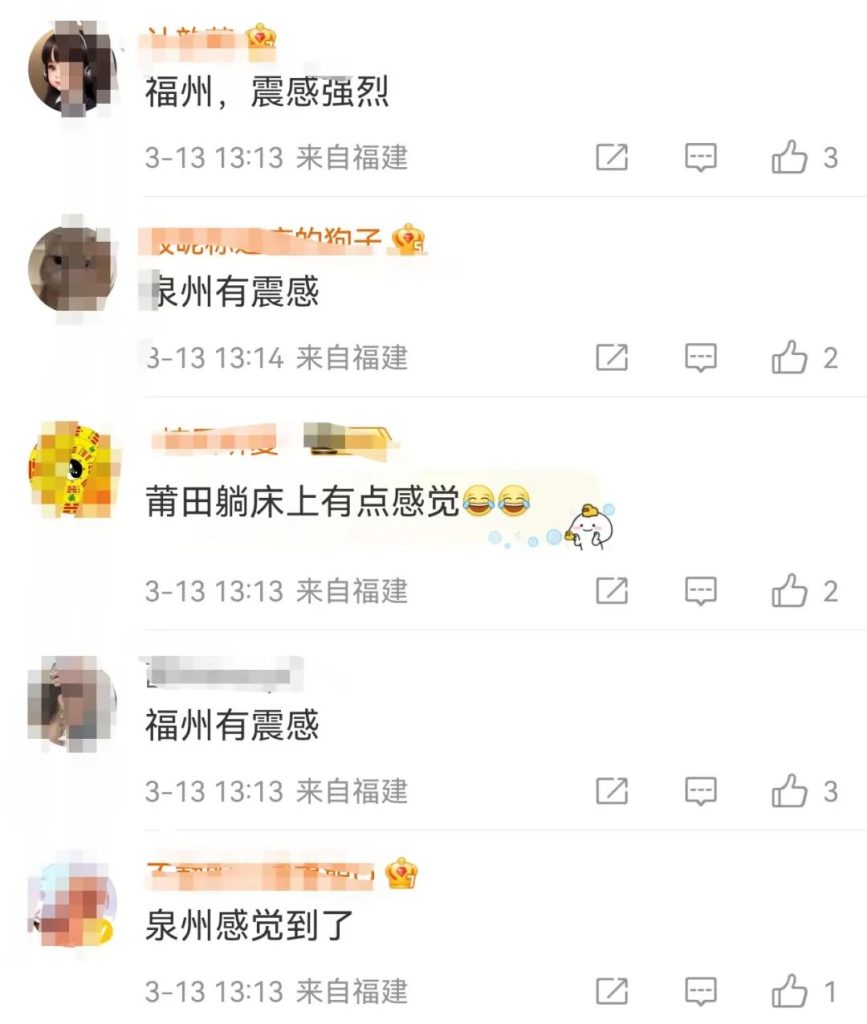Repost the comment "泉州感觉到了"
Image resolution: width=867 pixels, height=1024 pixels.
612,991
